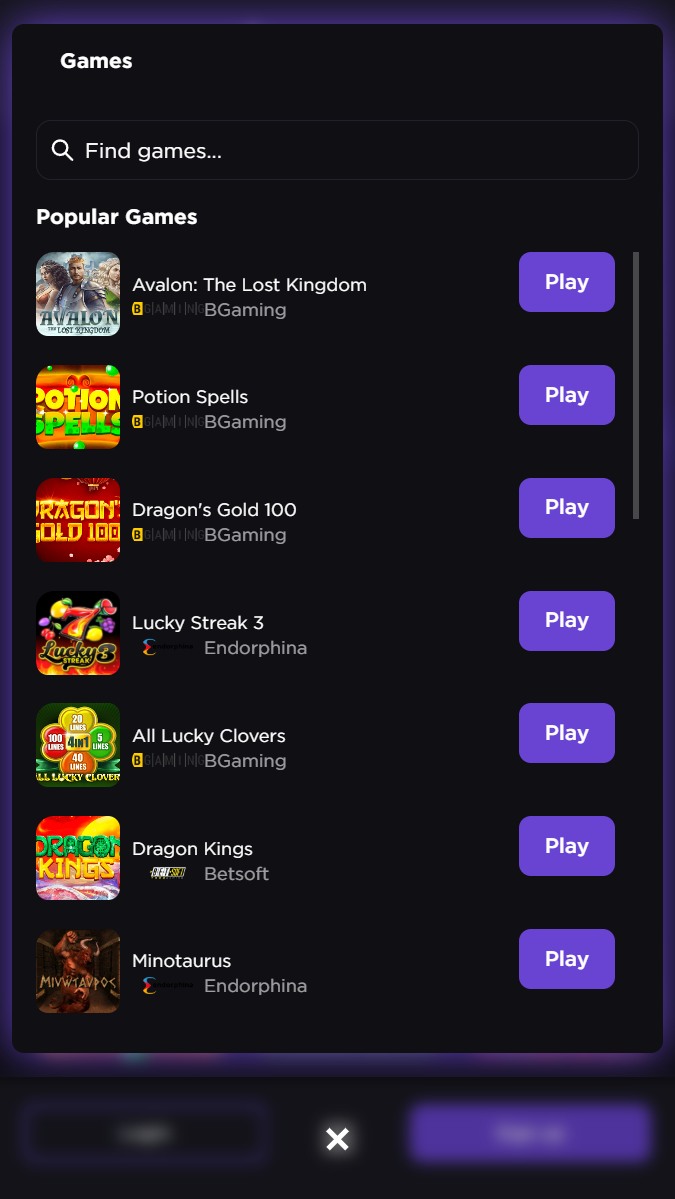The width and height of the screenshot is (675, 1199).
Task: Play the Minotaurus game
Action: tap(566, 959)
